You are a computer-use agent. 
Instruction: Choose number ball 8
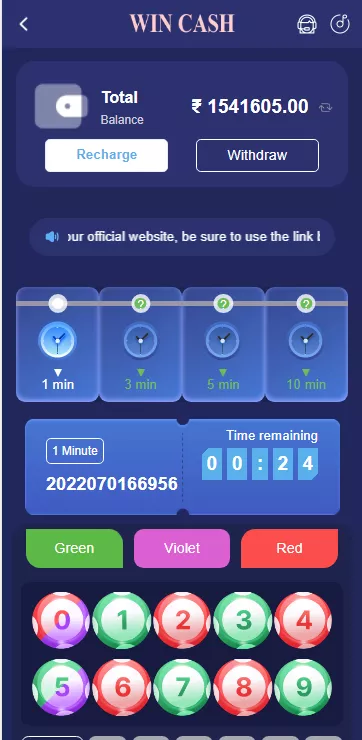click(x=243, y=688)
